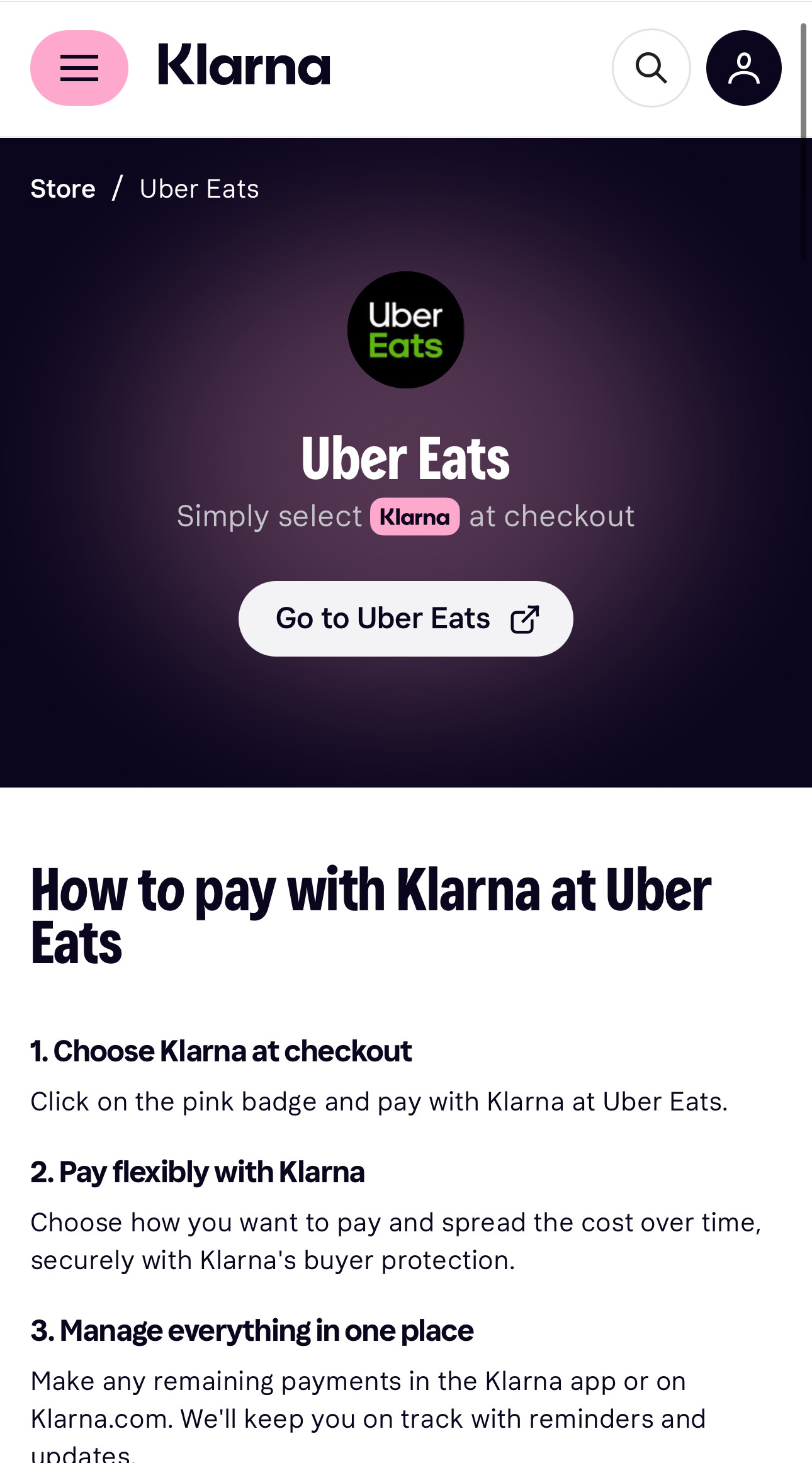
Task: Open the search icon
Action: tap(651, 68)
